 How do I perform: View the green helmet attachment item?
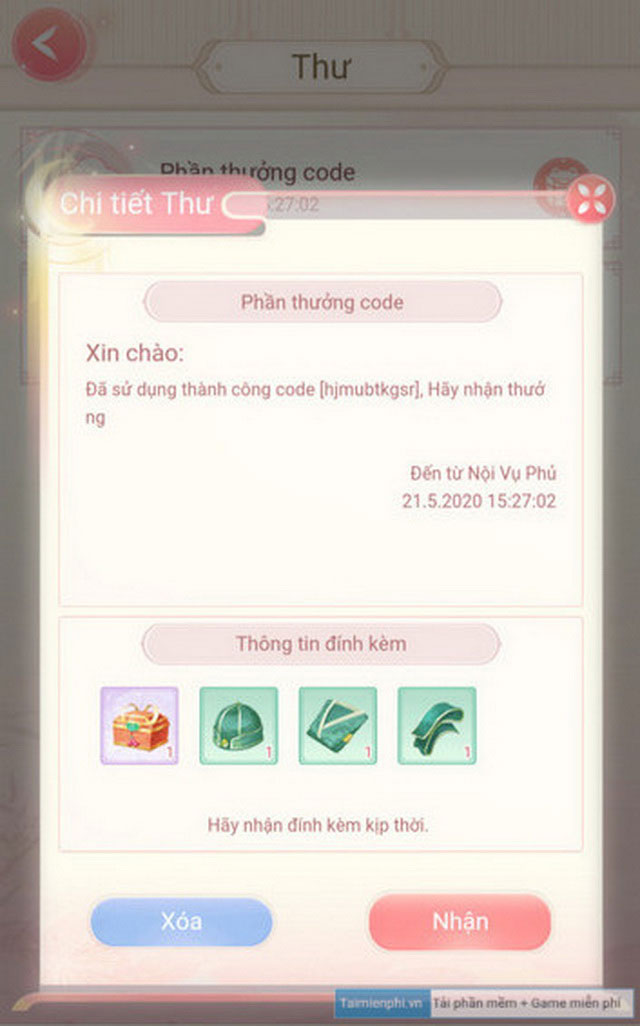click(x=238, y=726)
